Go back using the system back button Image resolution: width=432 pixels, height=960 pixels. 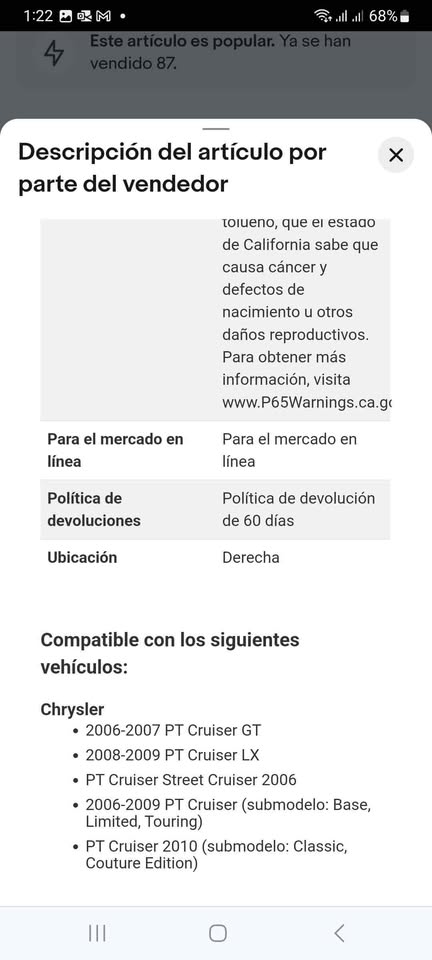pos(340,933)
